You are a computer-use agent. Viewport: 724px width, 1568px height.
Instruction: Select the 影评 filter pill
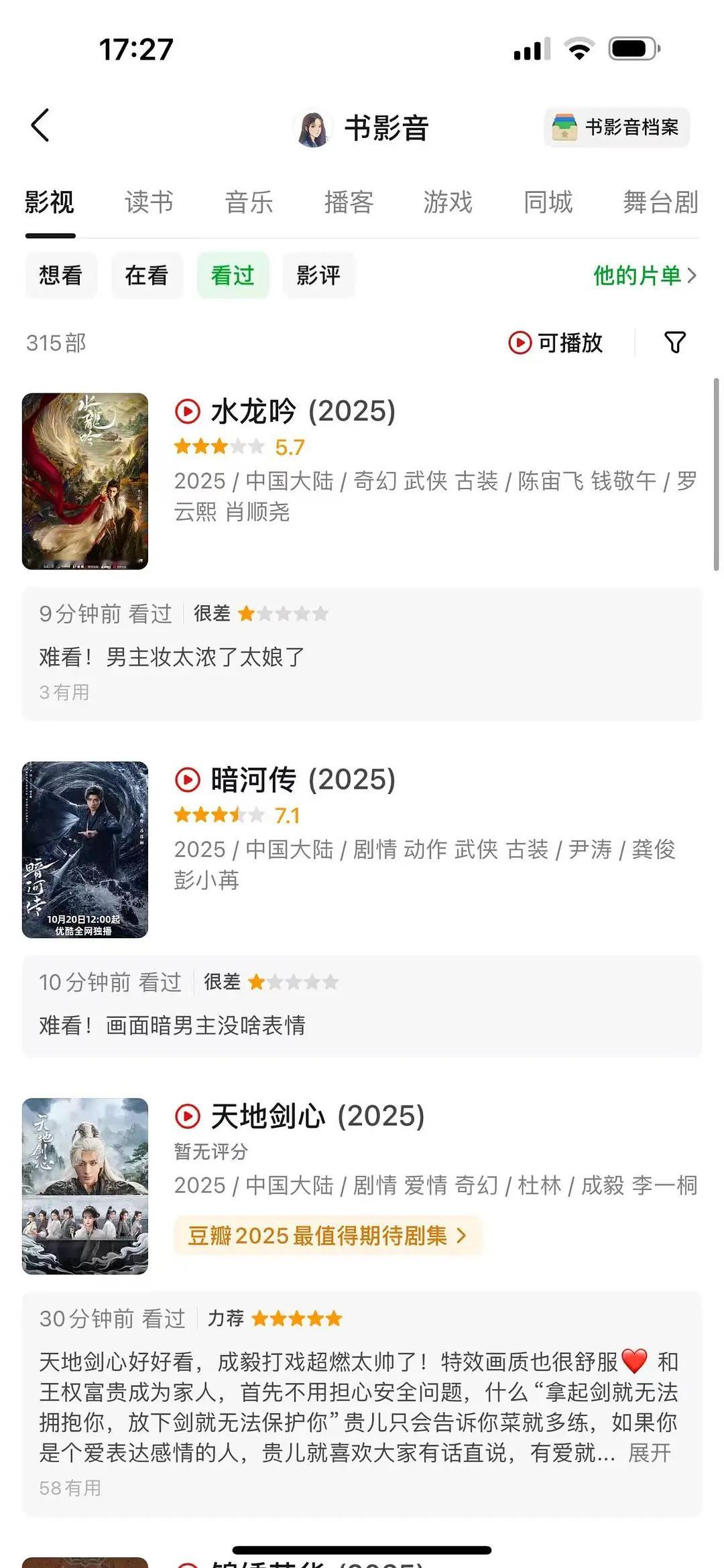coord(318,275)
